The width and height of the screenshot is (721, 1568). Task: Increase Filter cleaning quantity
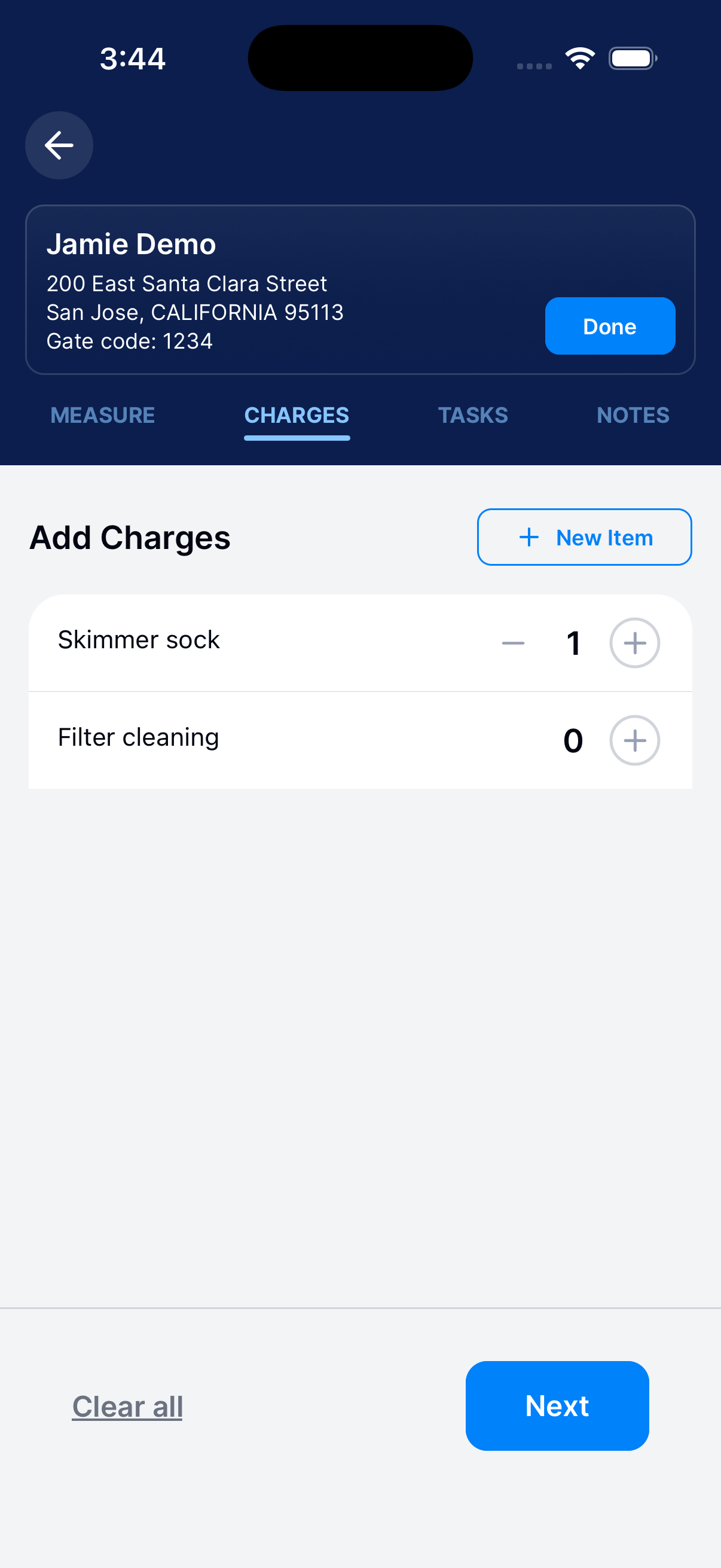tap(634, 741)
